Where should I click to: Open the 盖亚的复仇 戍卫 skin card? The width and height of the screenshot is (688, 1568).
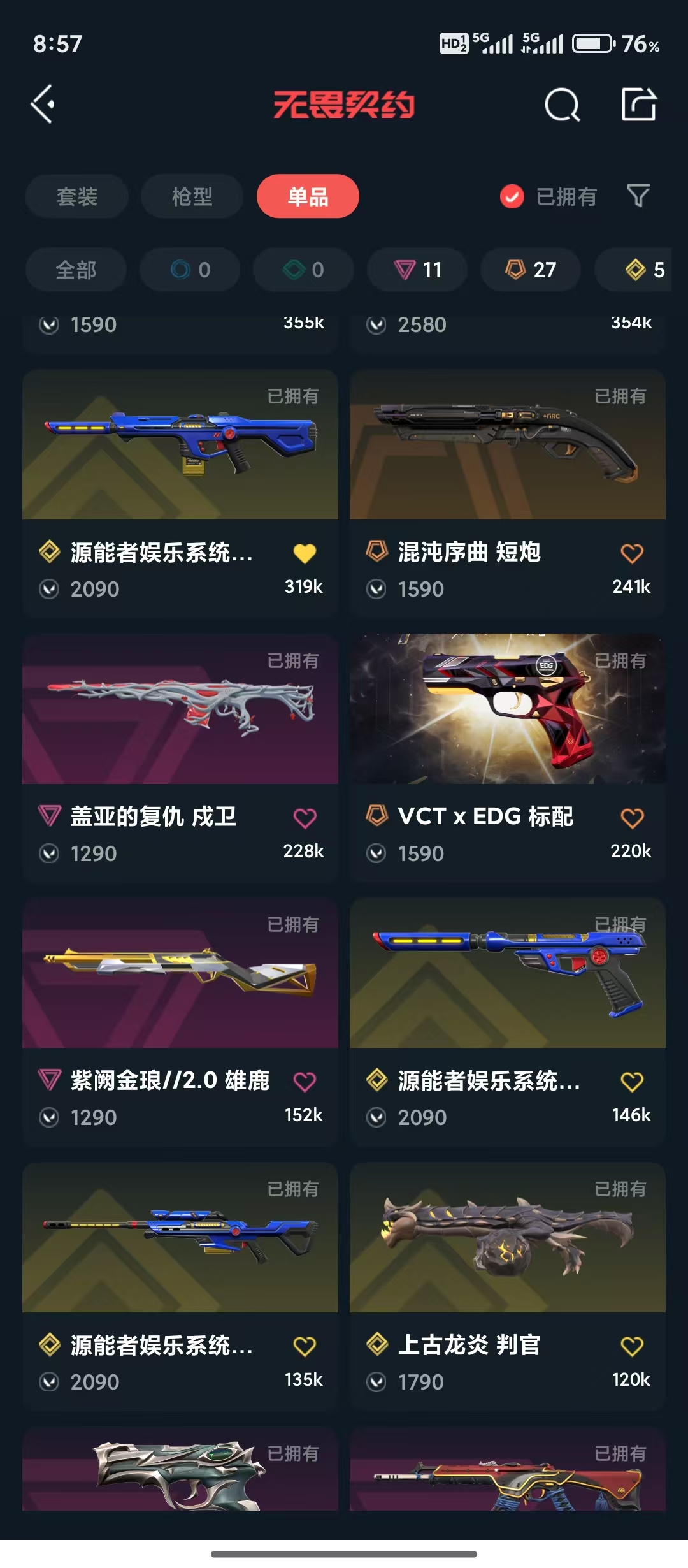(x=180, y=709)
